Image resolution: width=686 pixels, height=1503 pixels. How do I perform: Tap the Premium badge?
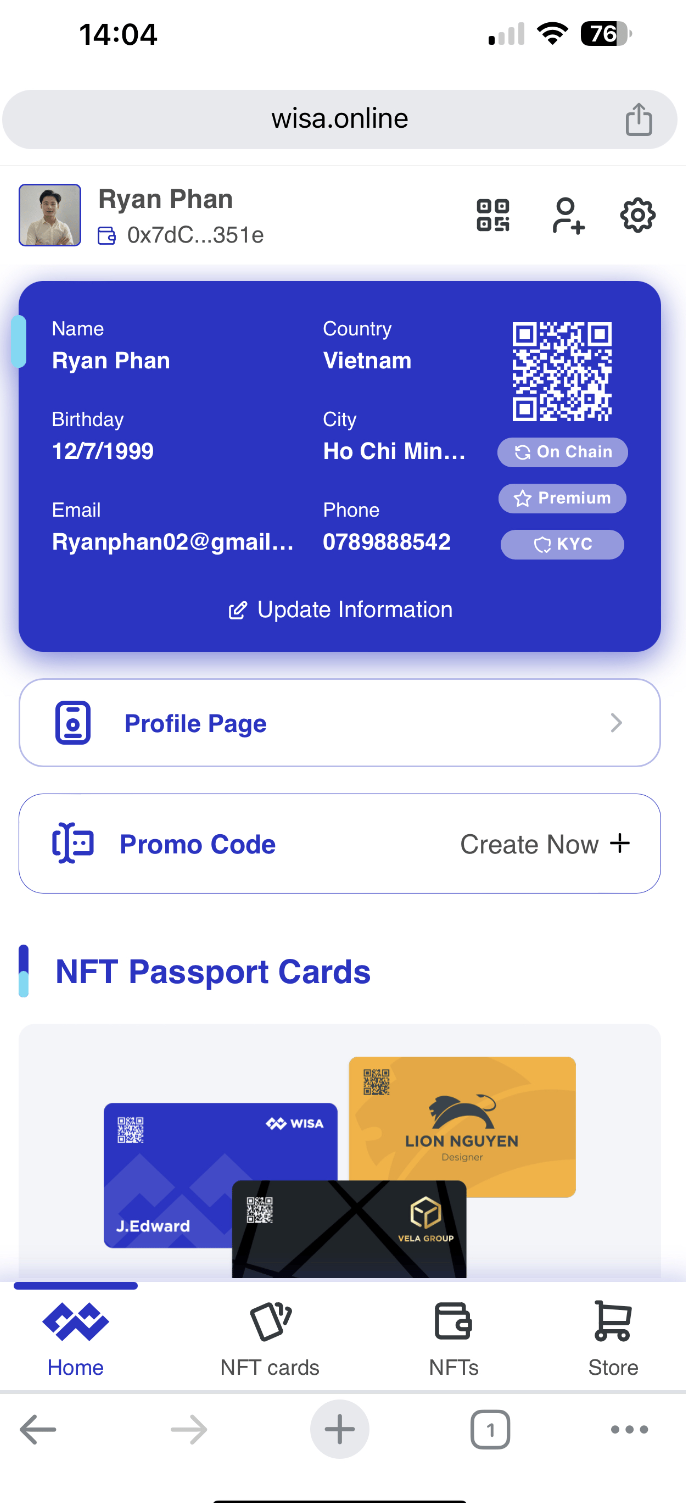(x=562, y=498)
